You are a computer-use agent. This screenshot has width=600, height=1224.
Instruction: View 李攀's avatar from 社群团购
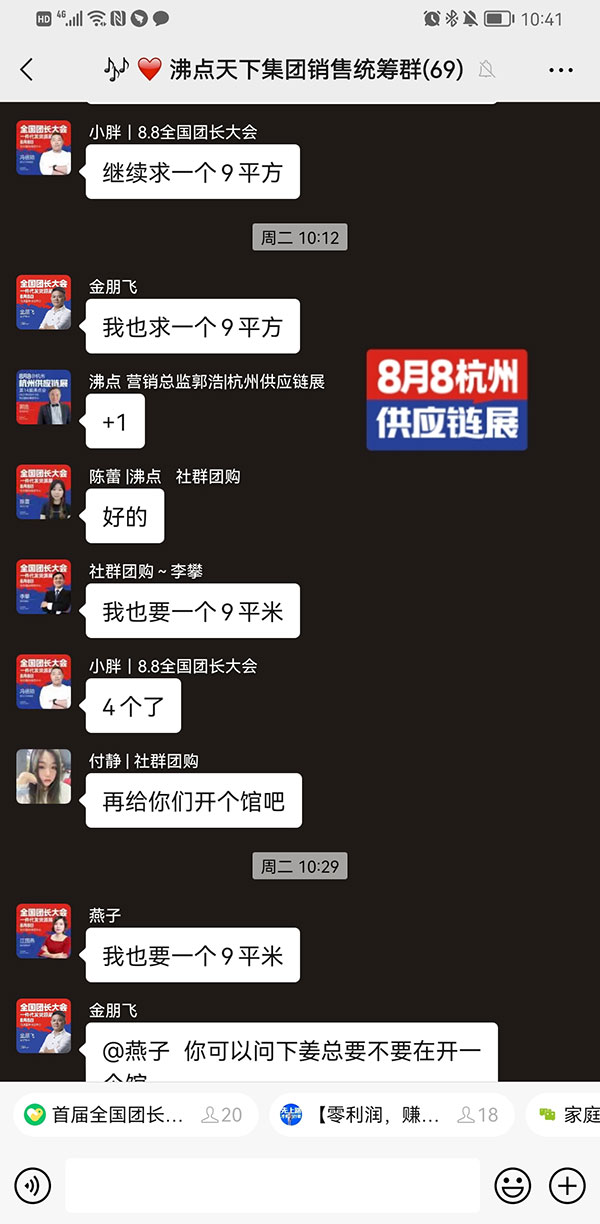click(44, 587)
